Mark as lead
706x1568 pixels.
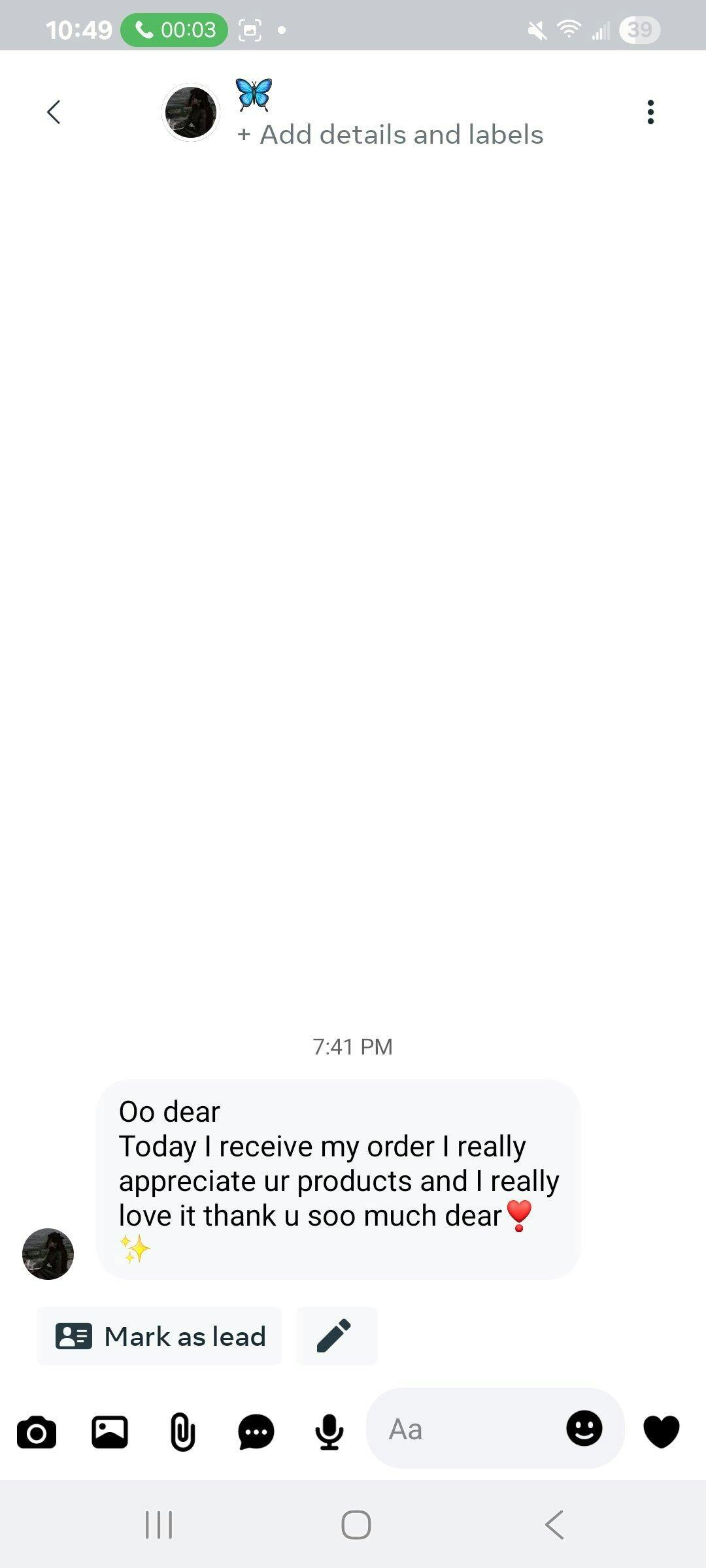click(x=160, y=1336)
